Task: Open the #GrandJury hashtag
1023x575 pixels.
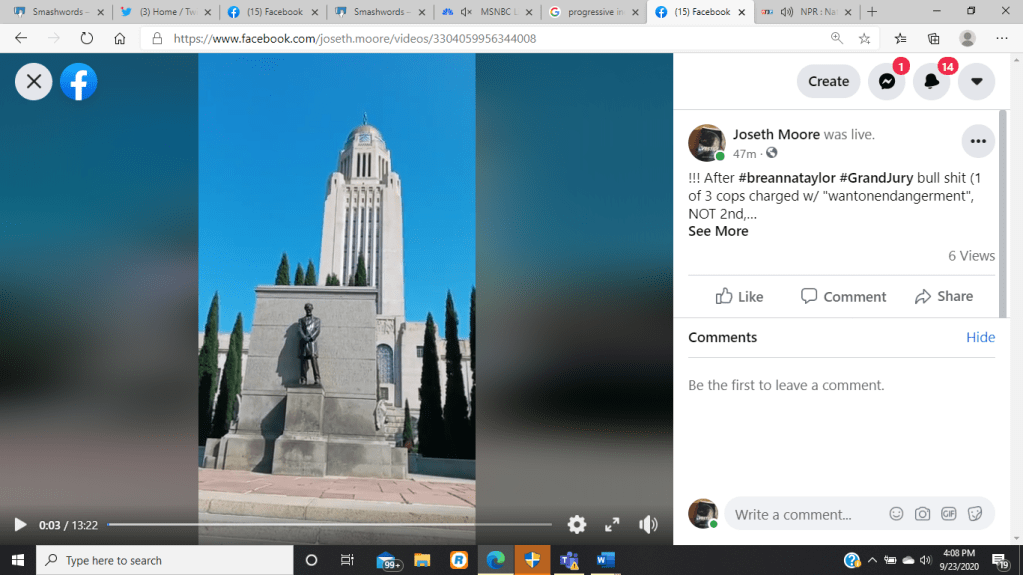Action: (x=876, y=177)
